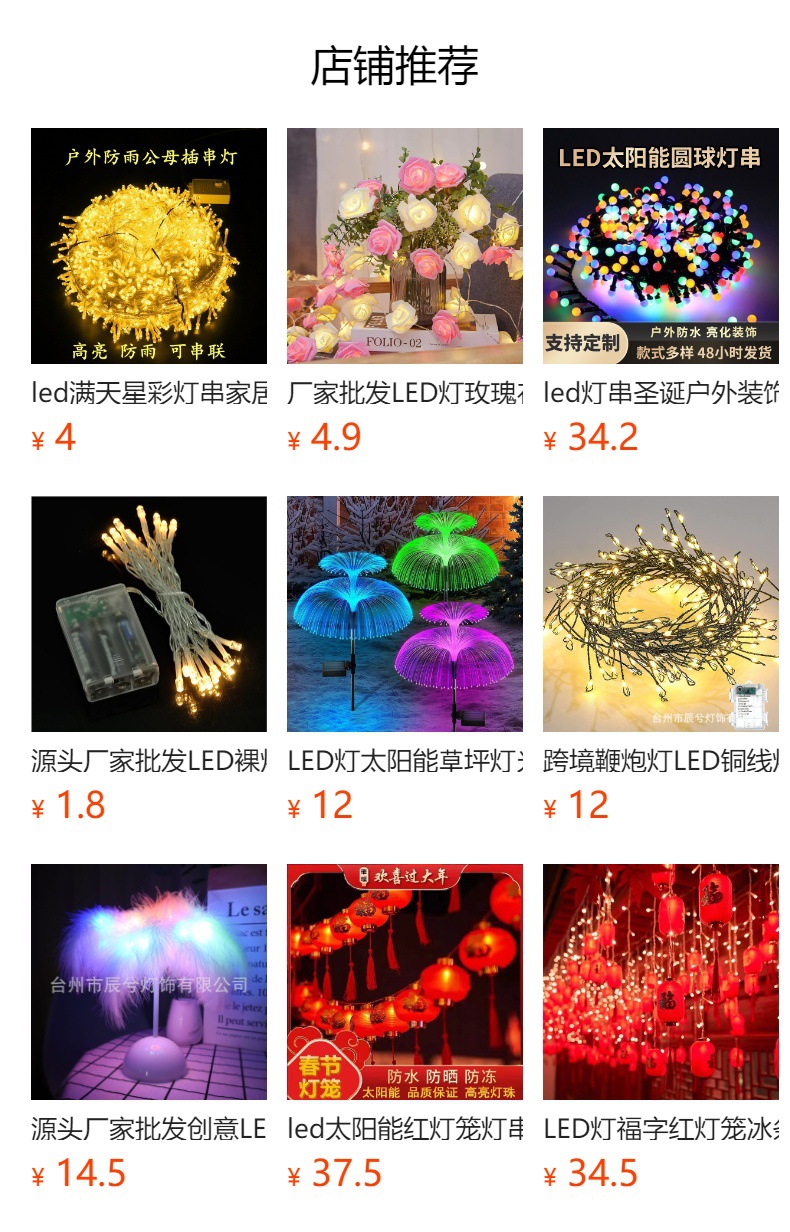Open the LED灯福字红灯笼冰条 product at ¥34.5
790x1232 pixels.
pos(661,982)
